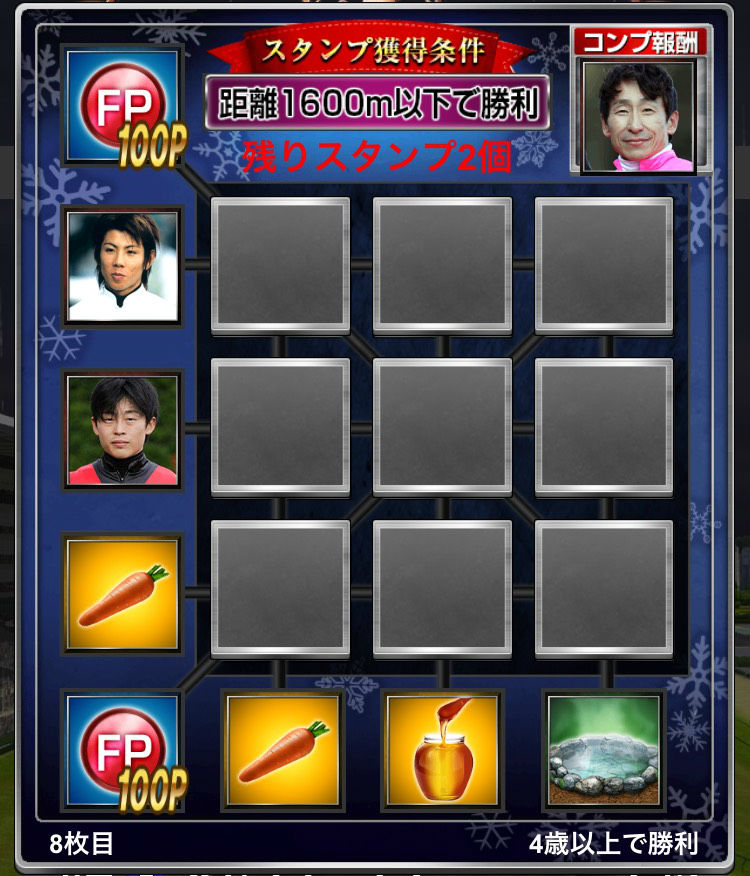The width and height of the screenshot is (750, 876).
Task: Open the white-uniform jockey reward
Action: [123, 266]
